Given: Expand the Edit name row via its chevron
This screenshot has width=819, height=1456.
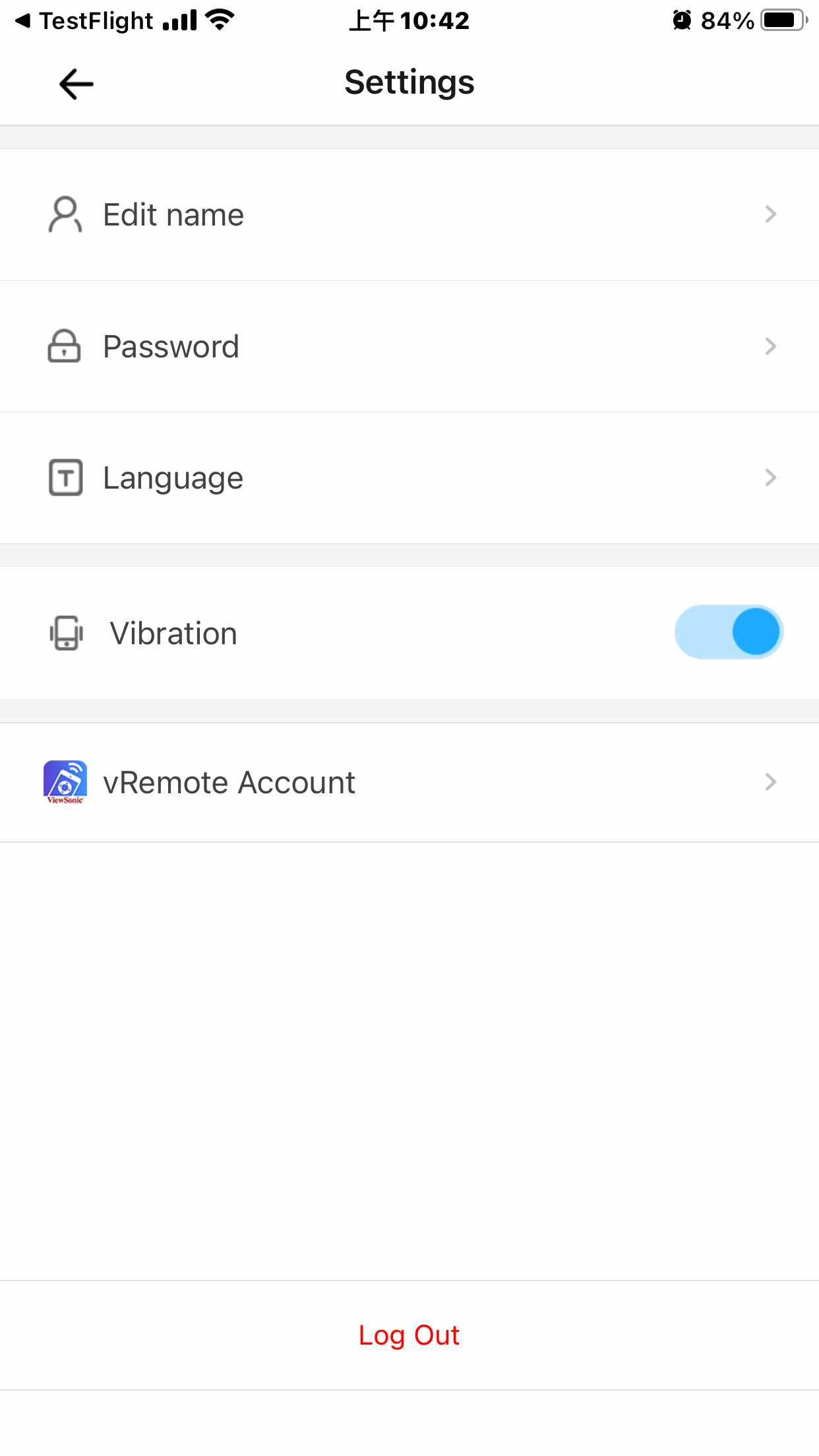Looking at the screenshot, I should click(x=770, y=214).
